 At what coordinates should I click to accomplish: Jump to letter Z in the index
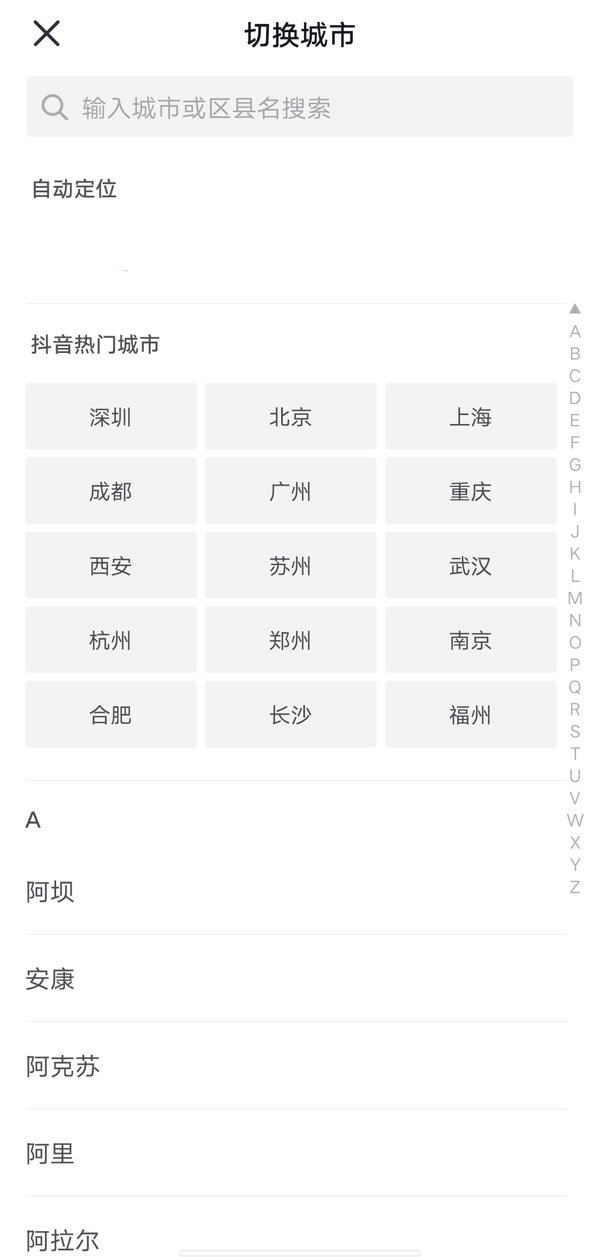[x=575, y=887]
